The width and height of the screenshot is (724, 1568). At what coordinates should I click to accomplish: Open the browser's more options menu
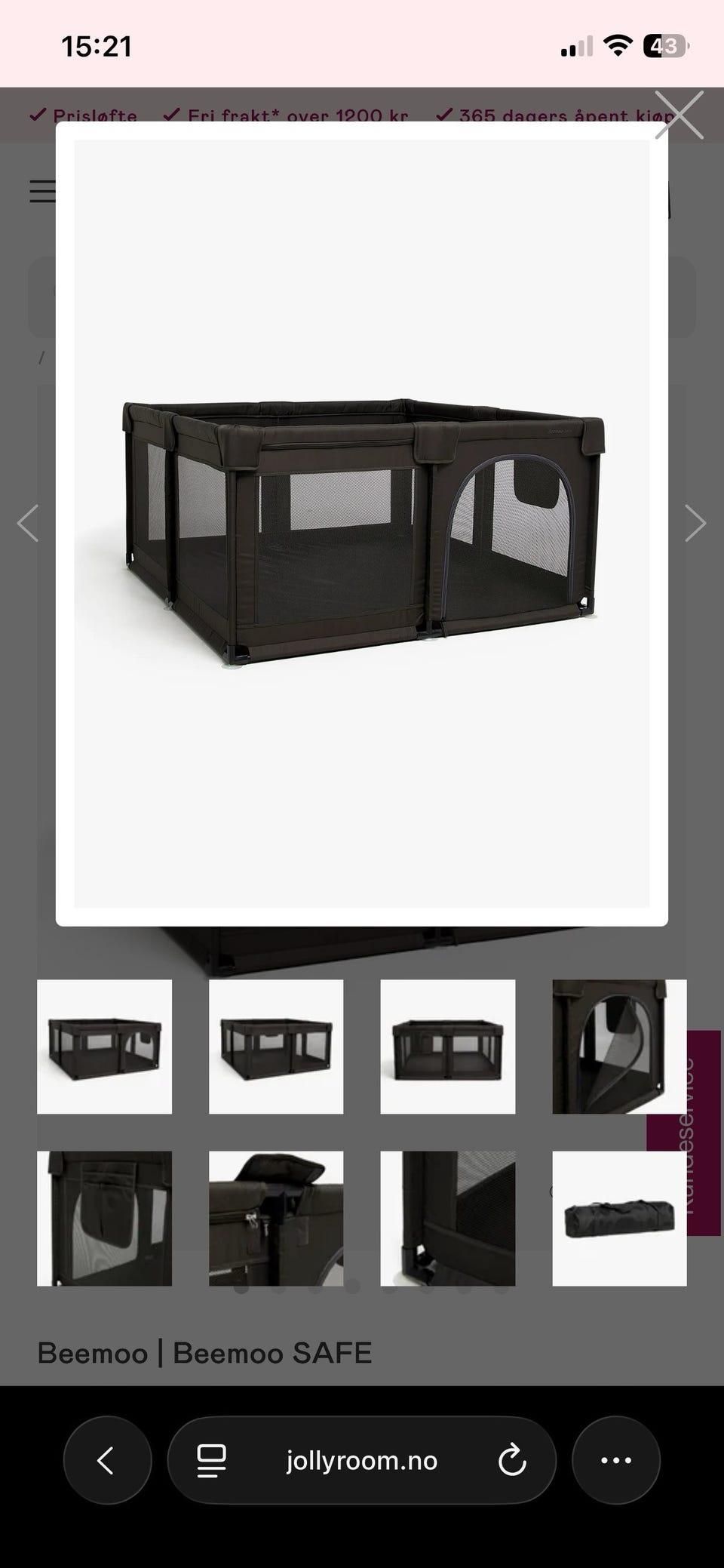point(615,1460)
